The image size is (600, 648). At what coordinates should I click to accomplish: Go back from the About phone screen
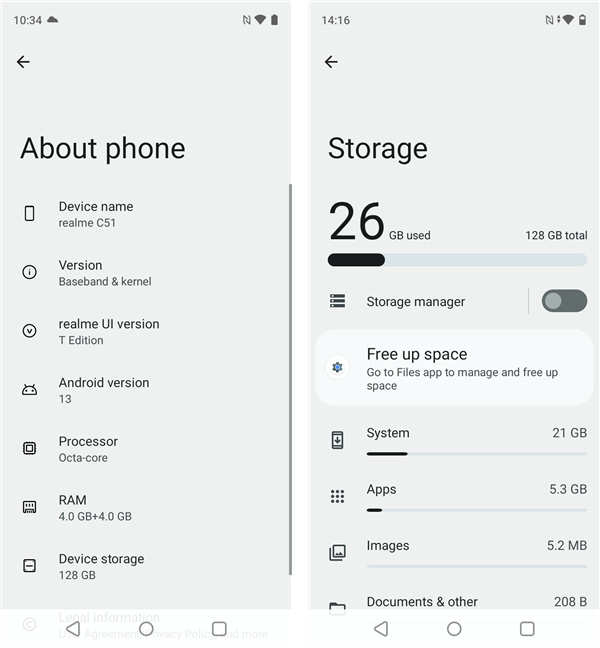[23, 62]
